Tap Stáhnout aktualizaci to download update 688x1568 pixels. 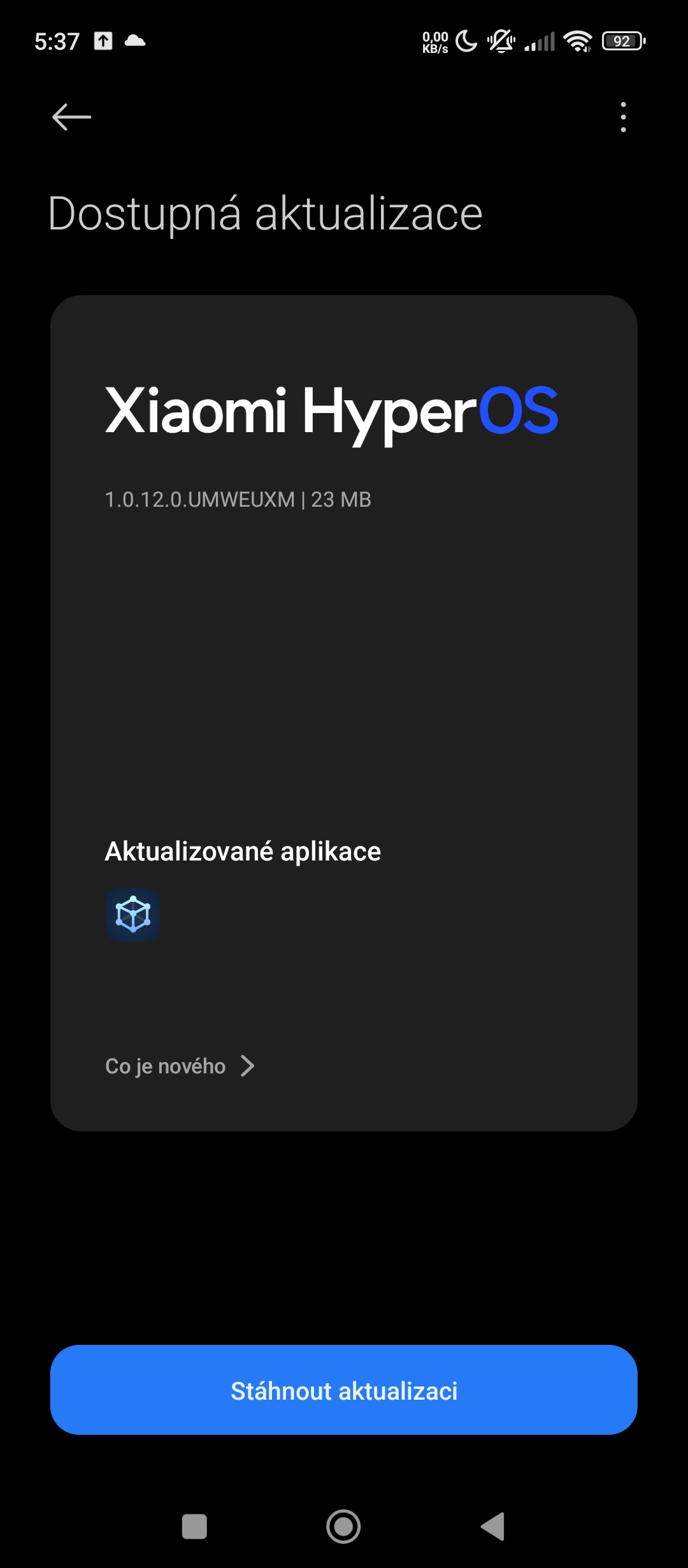(x=344, y=1390)
